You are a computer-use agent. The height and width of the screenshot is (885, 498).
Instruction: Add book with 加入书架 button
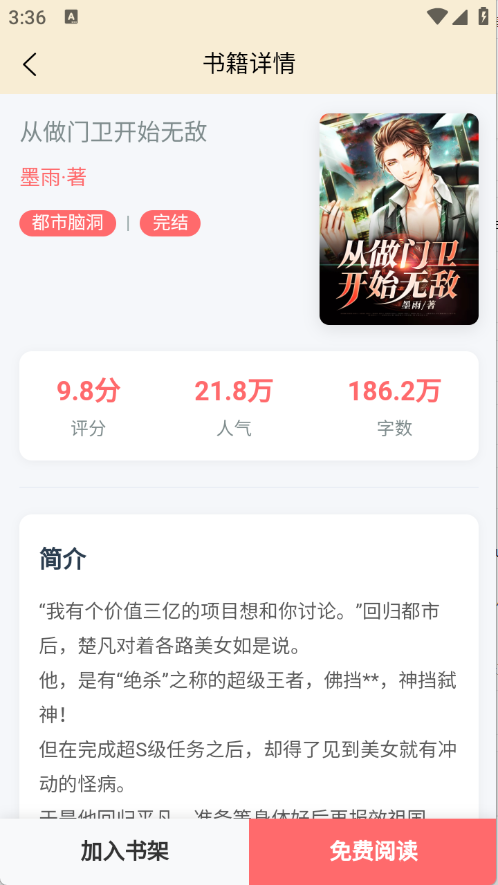pos(124,851)
